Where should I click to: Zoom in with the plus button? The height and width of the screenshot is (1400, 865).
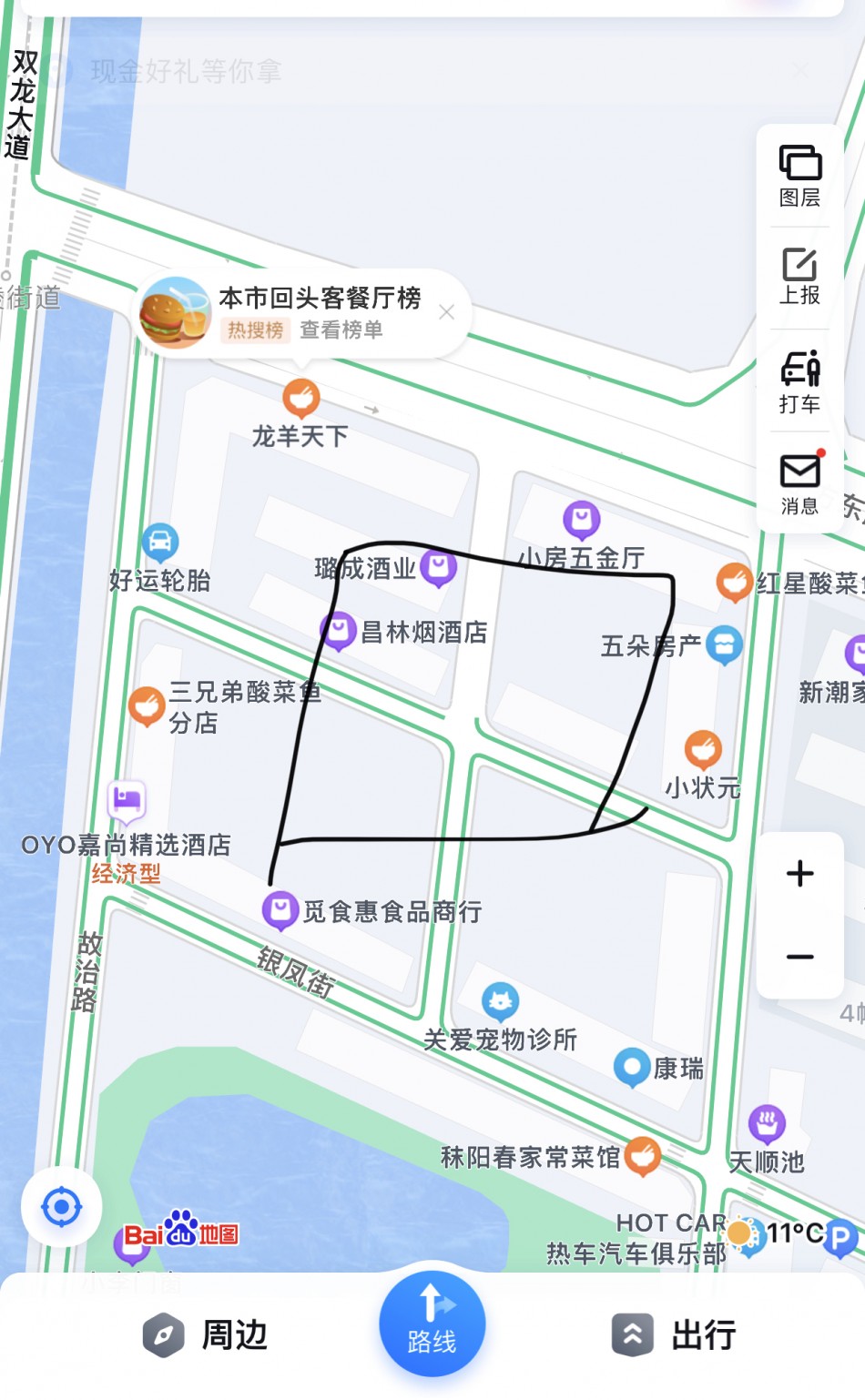click(800, 874)
